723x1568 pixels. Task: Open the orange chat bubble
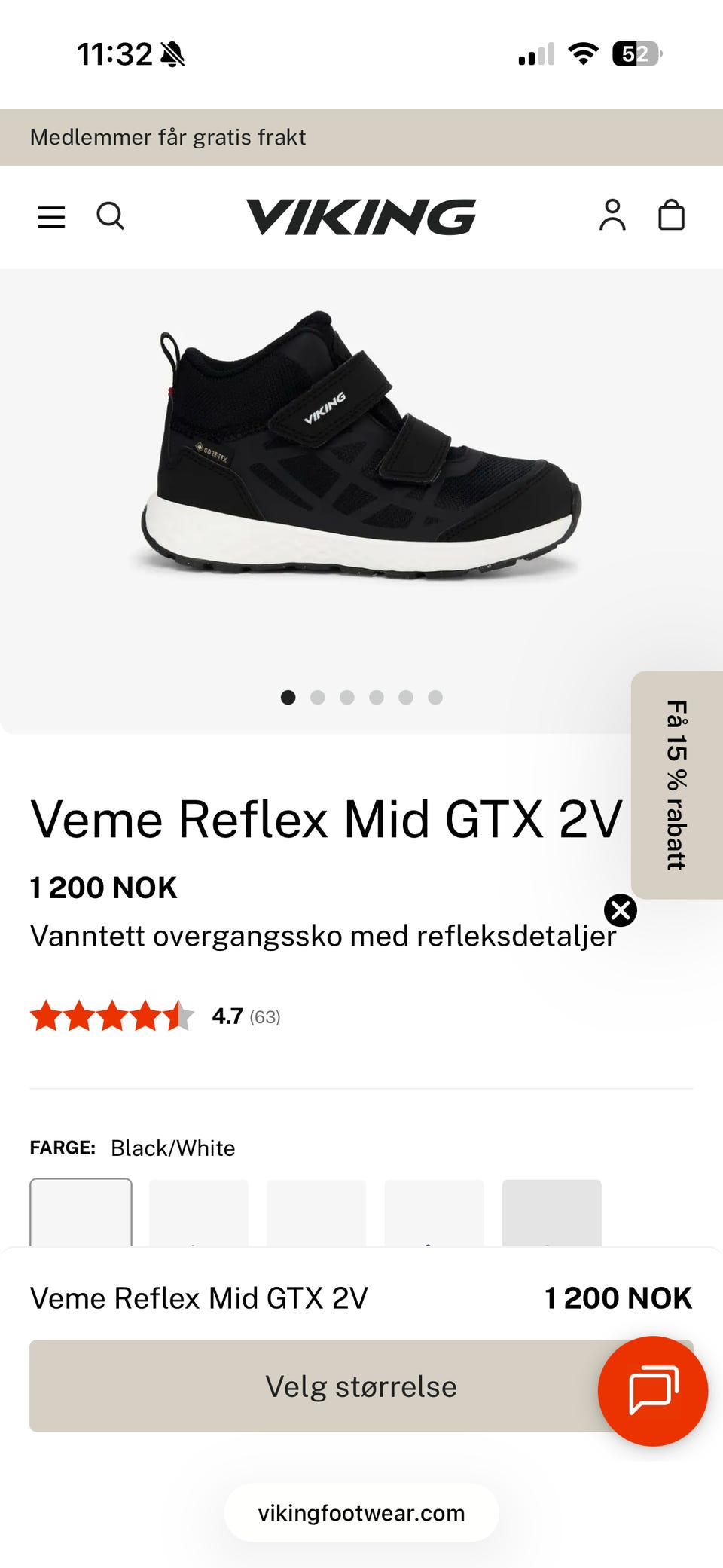(x=653, y=1391)
